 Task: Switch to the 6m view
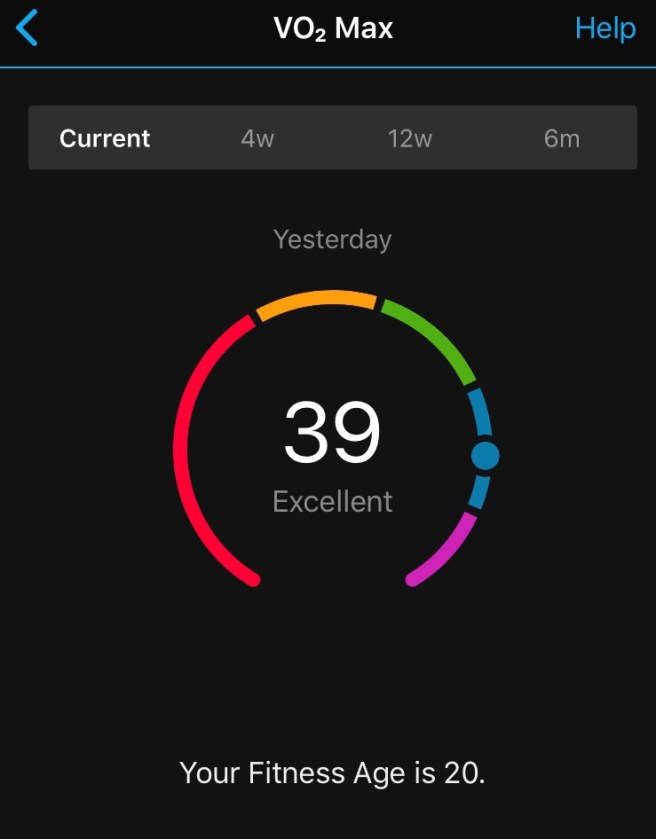coord(562,138)
